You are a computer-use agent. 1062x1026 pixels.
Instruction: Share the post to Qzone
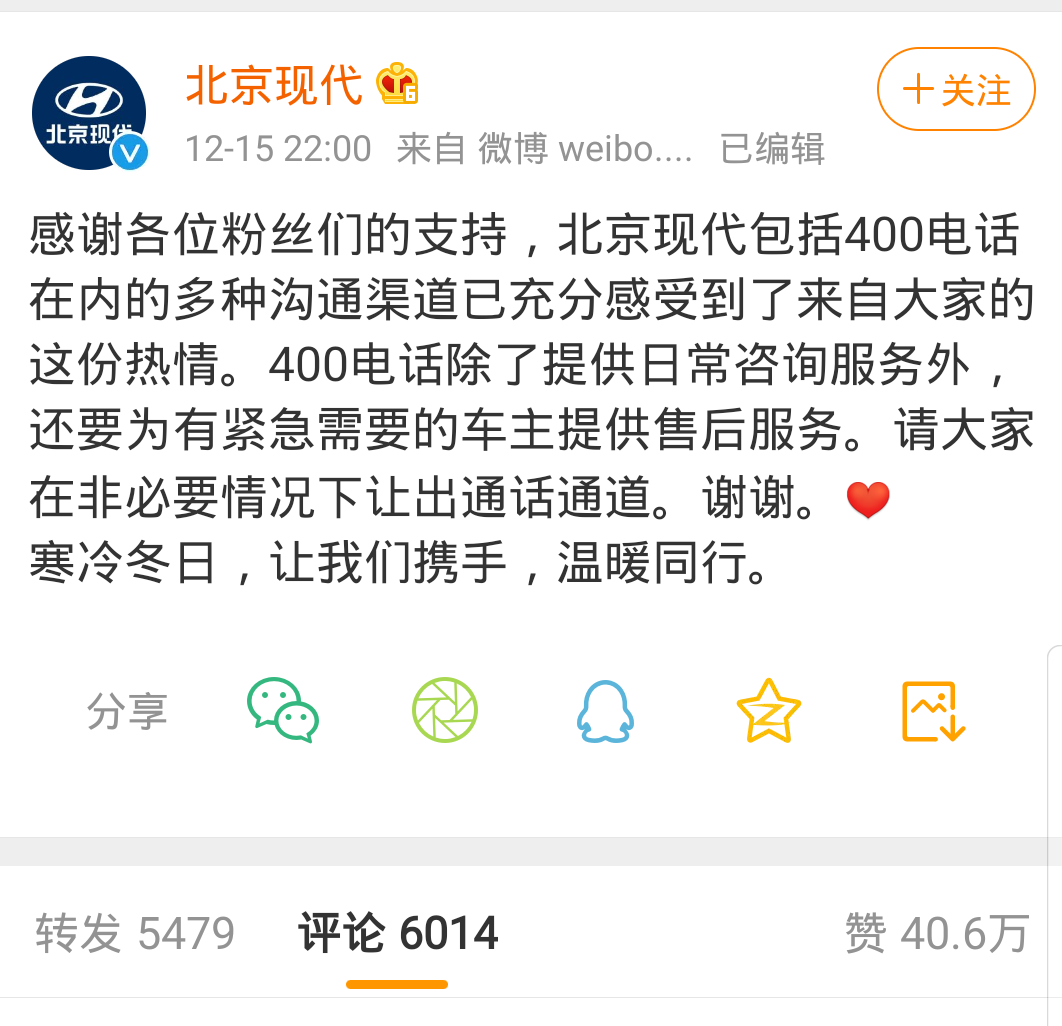[x=768, y=710]
